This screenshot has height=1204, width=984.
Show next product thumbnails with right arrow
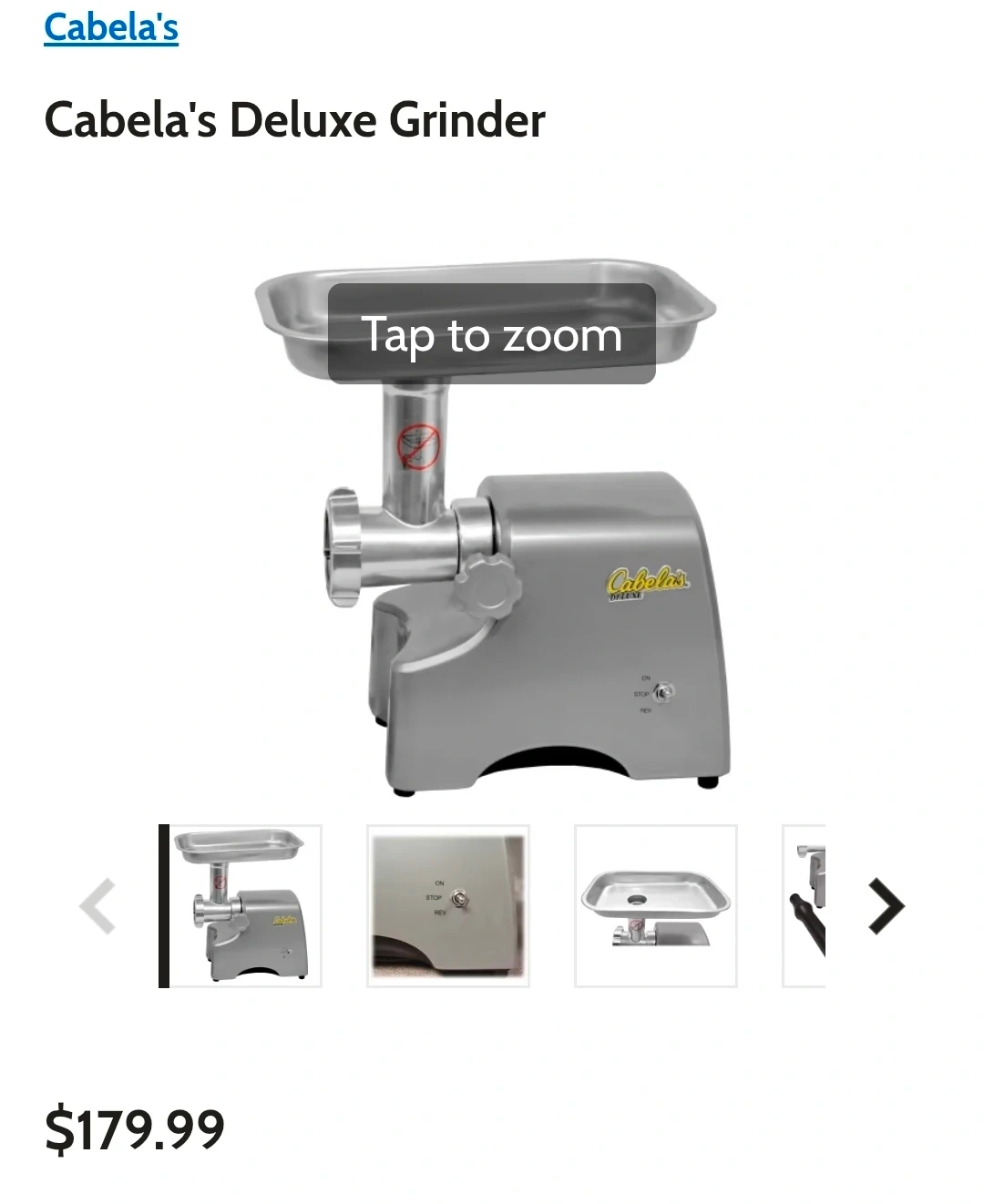click(x=886, y=906)
